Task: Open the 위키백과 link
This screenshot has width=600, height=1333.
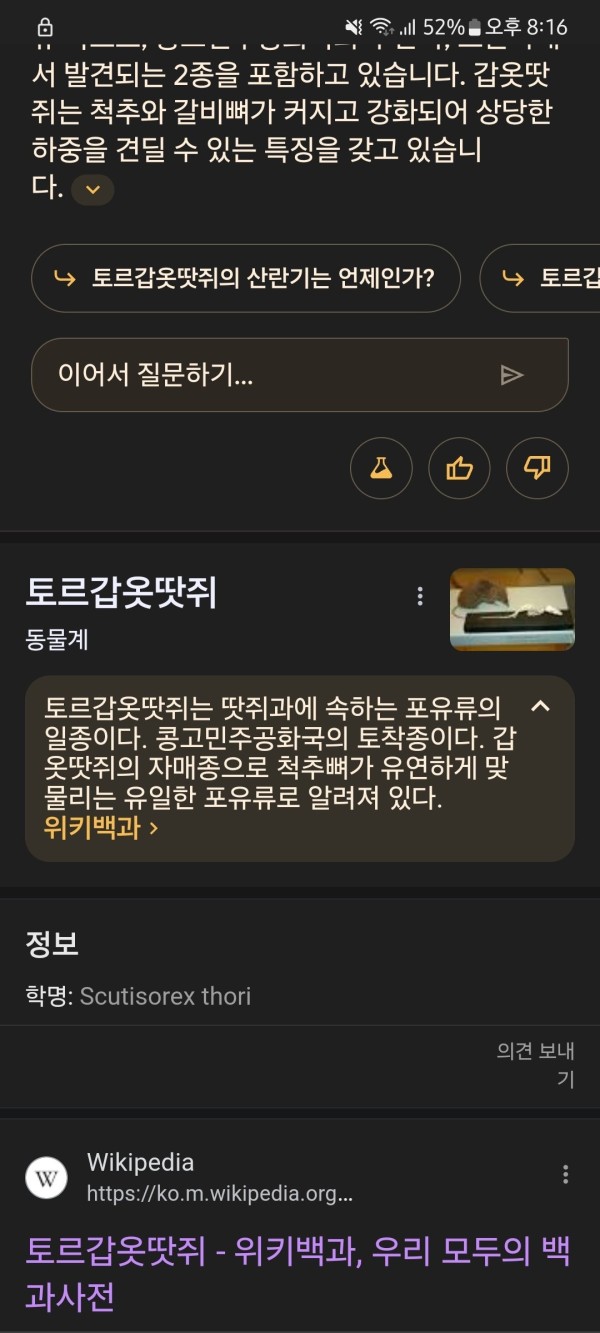Action: (x=101, y=828)
